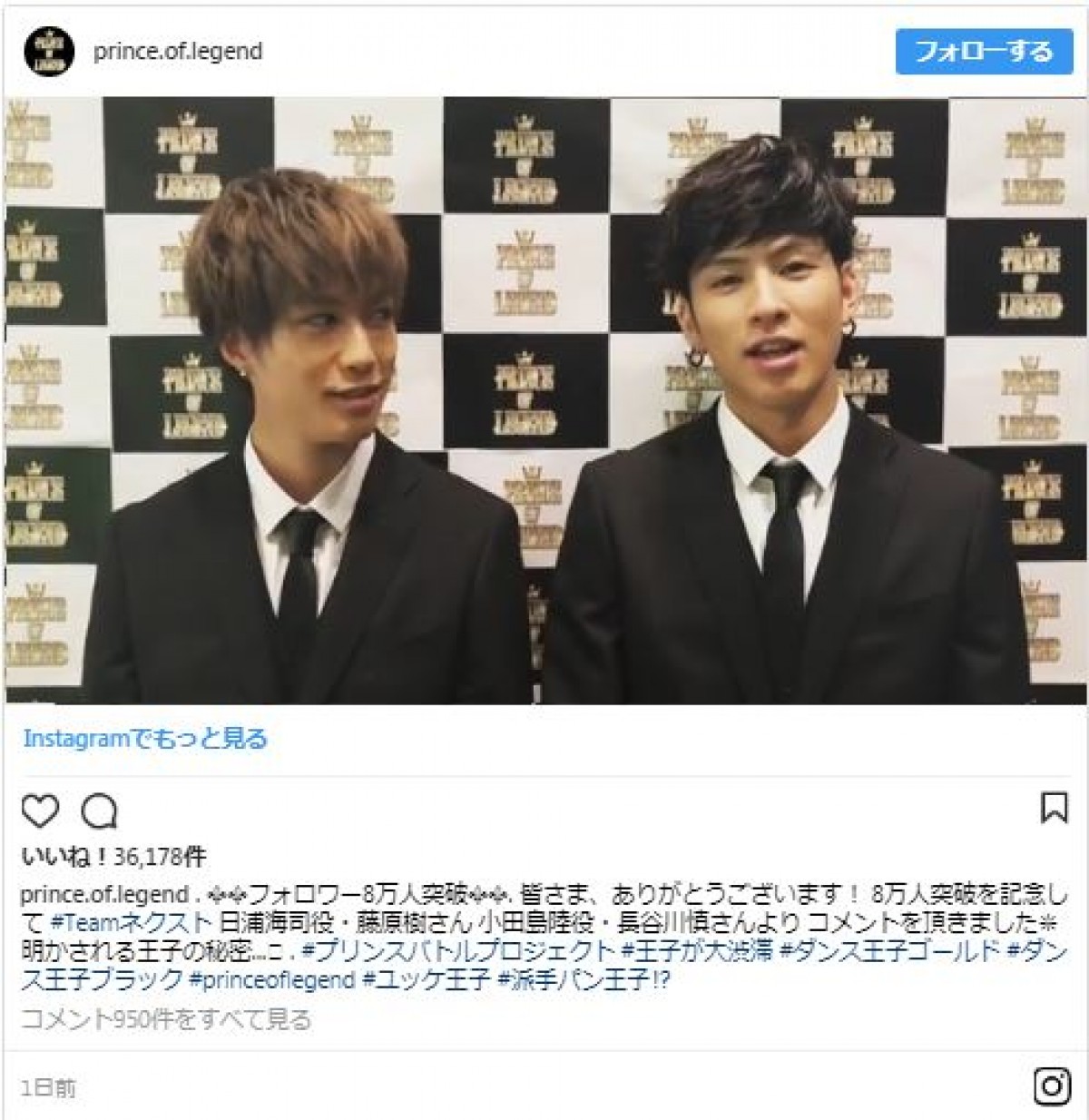
Task: Open the #ダンス王子ゴールド hashtag
Action: pos(889,951)
